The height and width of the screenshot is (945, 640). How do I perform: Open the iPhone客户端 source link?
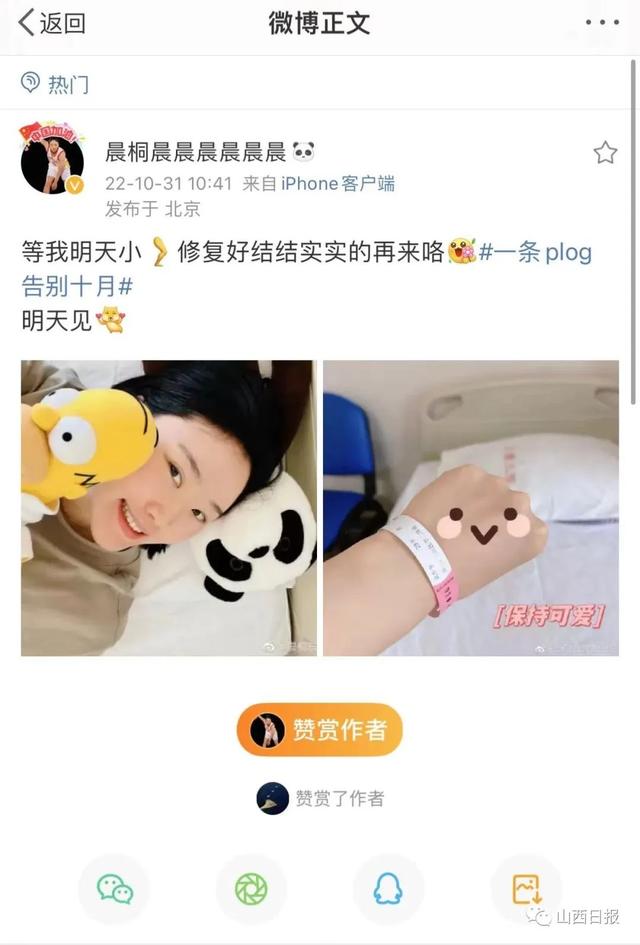[x=337, y=183]
